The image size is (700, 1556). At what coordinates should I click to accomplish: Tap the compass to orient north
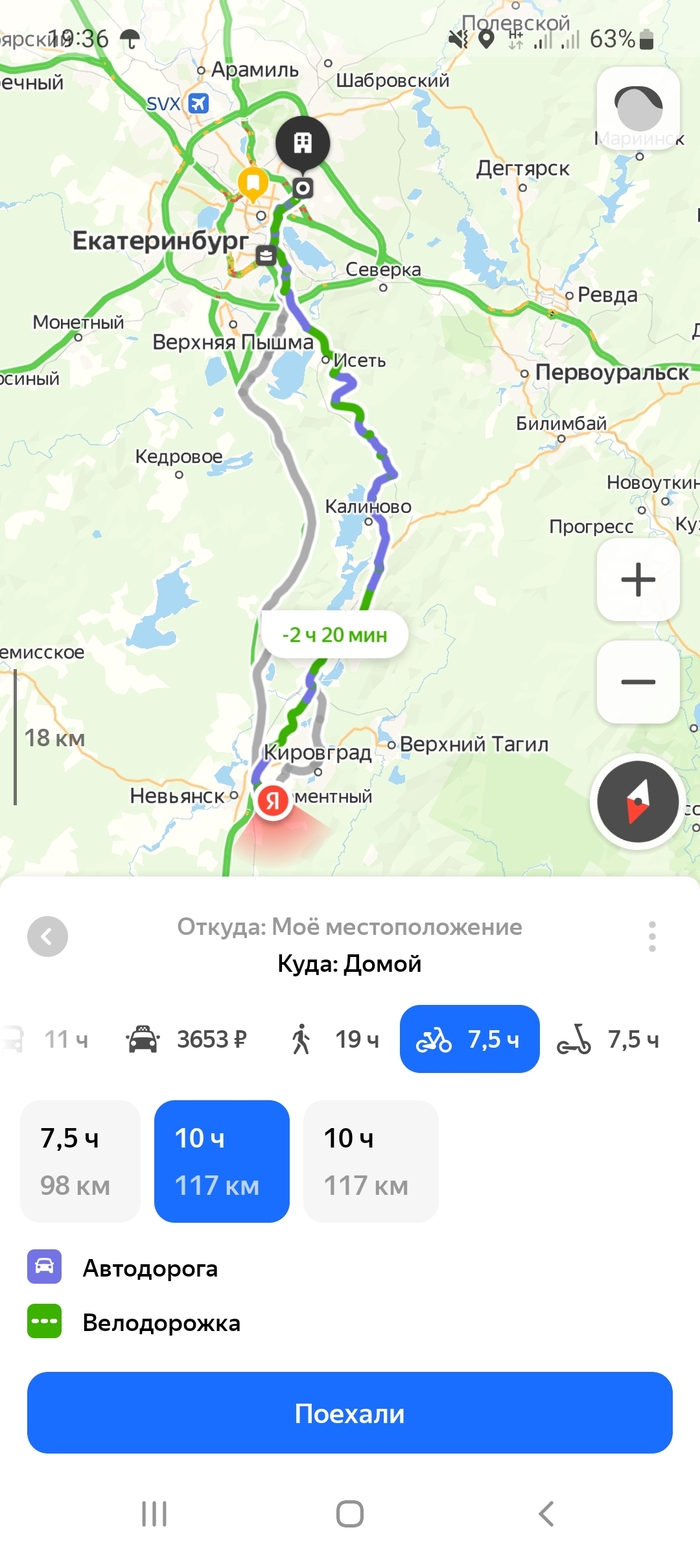(637, 803)
